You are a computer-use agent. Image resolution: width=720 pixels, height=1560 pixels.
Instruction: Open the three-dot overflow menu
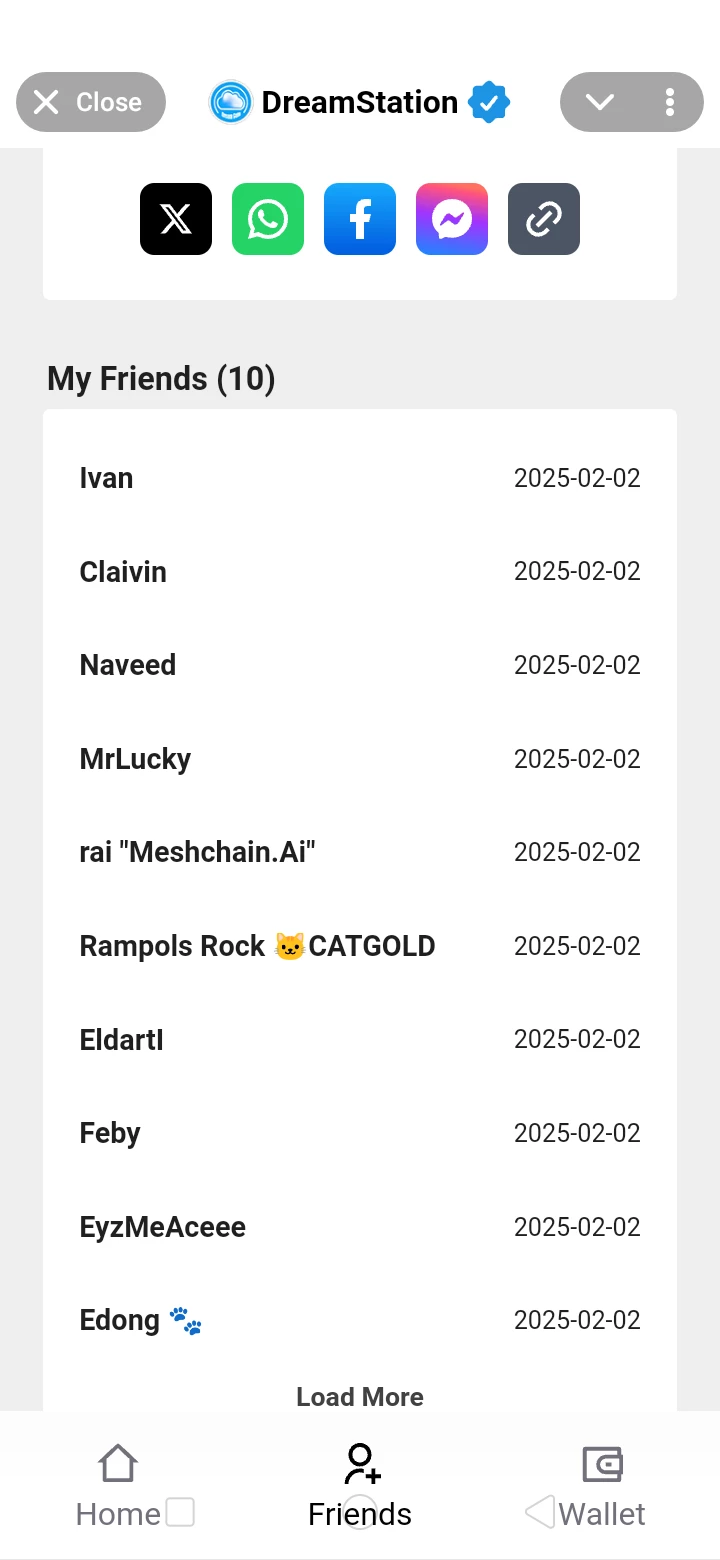point(669,102)
